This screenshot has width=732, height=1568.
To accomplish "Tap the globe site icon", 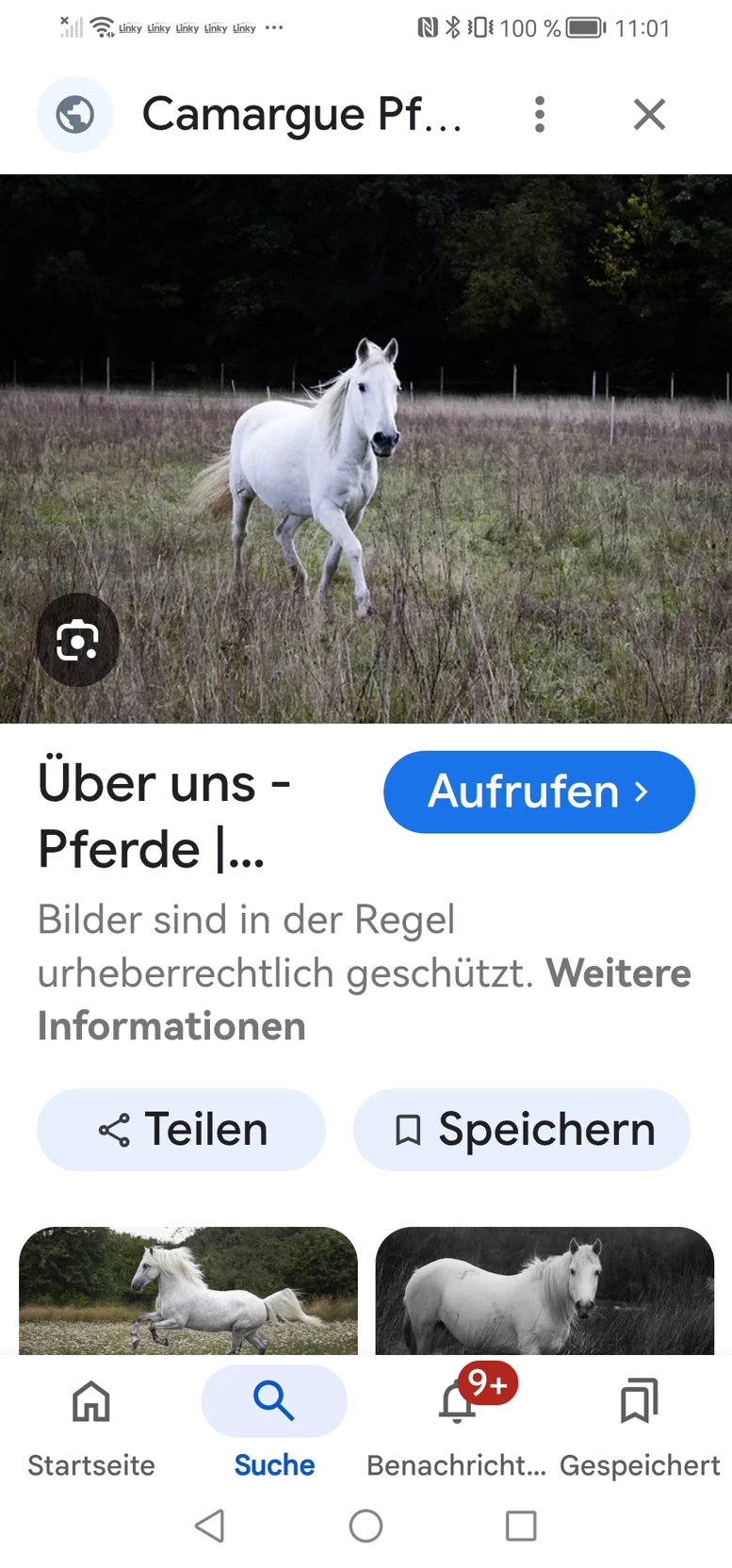I will click(75, 114).
